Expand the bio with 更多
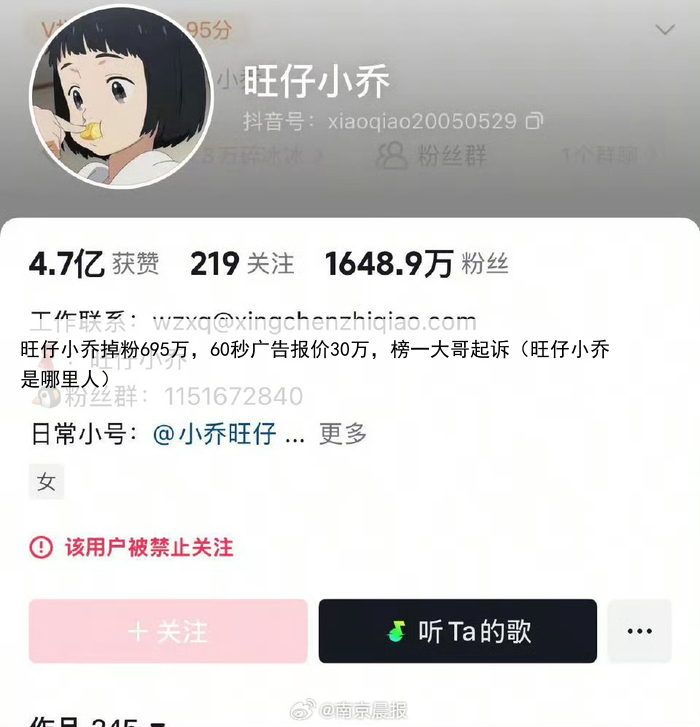 343,434
